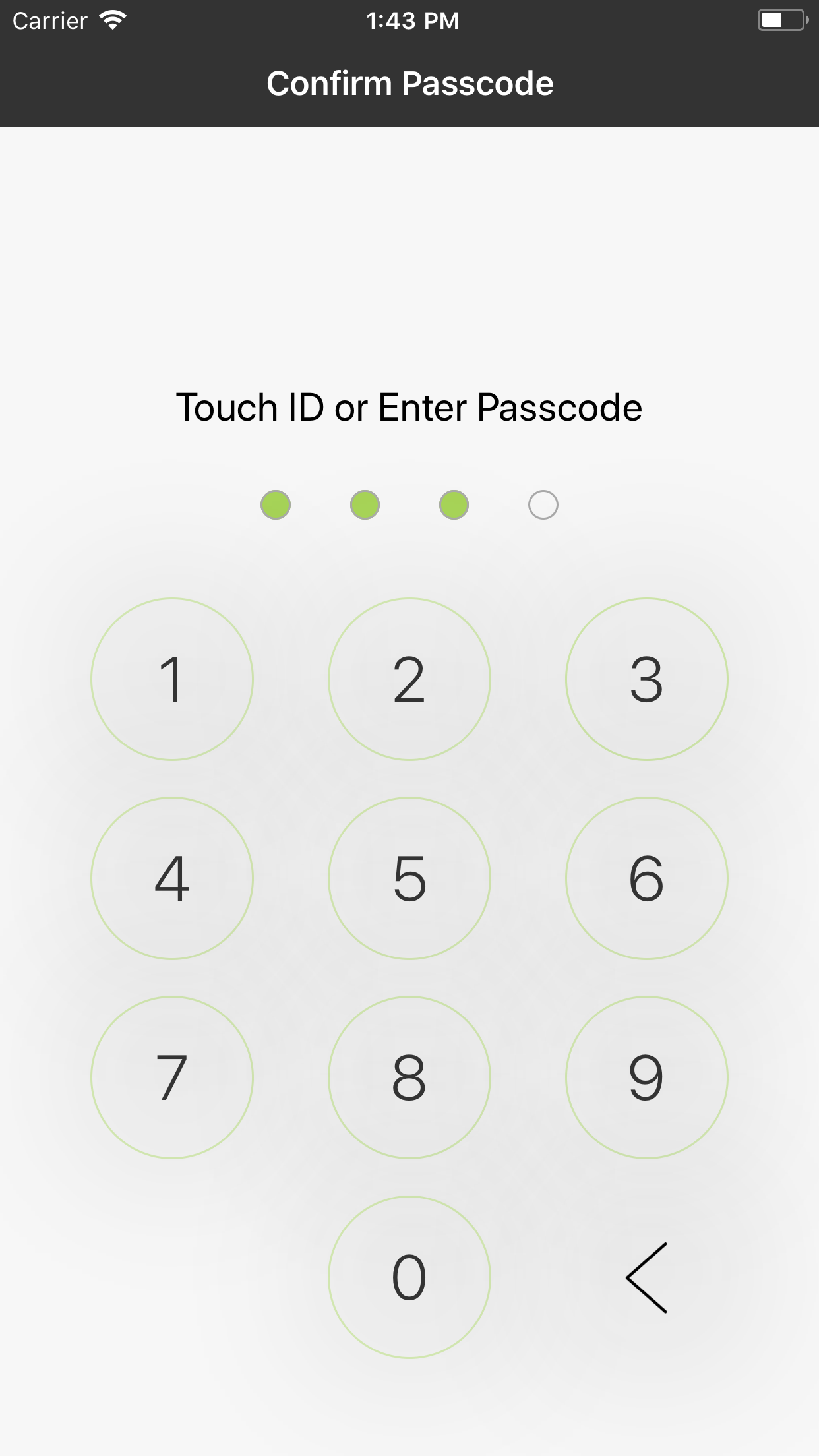The height and width of the screenshot is (1456, 819).
Task: Tap digit 7 on the keypad
Action: (171, 1077)
